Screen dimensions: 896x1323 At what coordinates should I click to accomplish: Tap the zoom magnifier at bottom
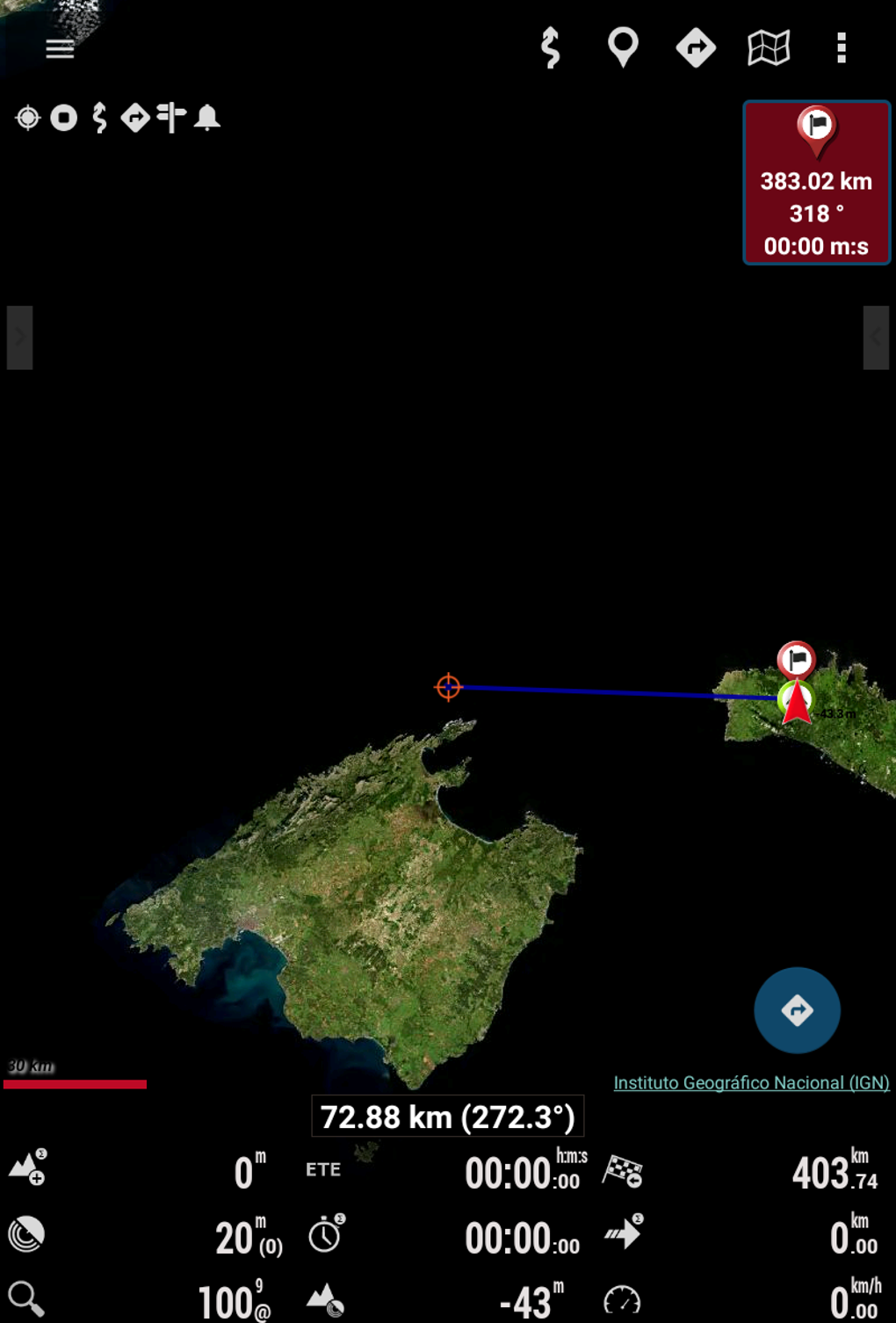pos(25,1298)
